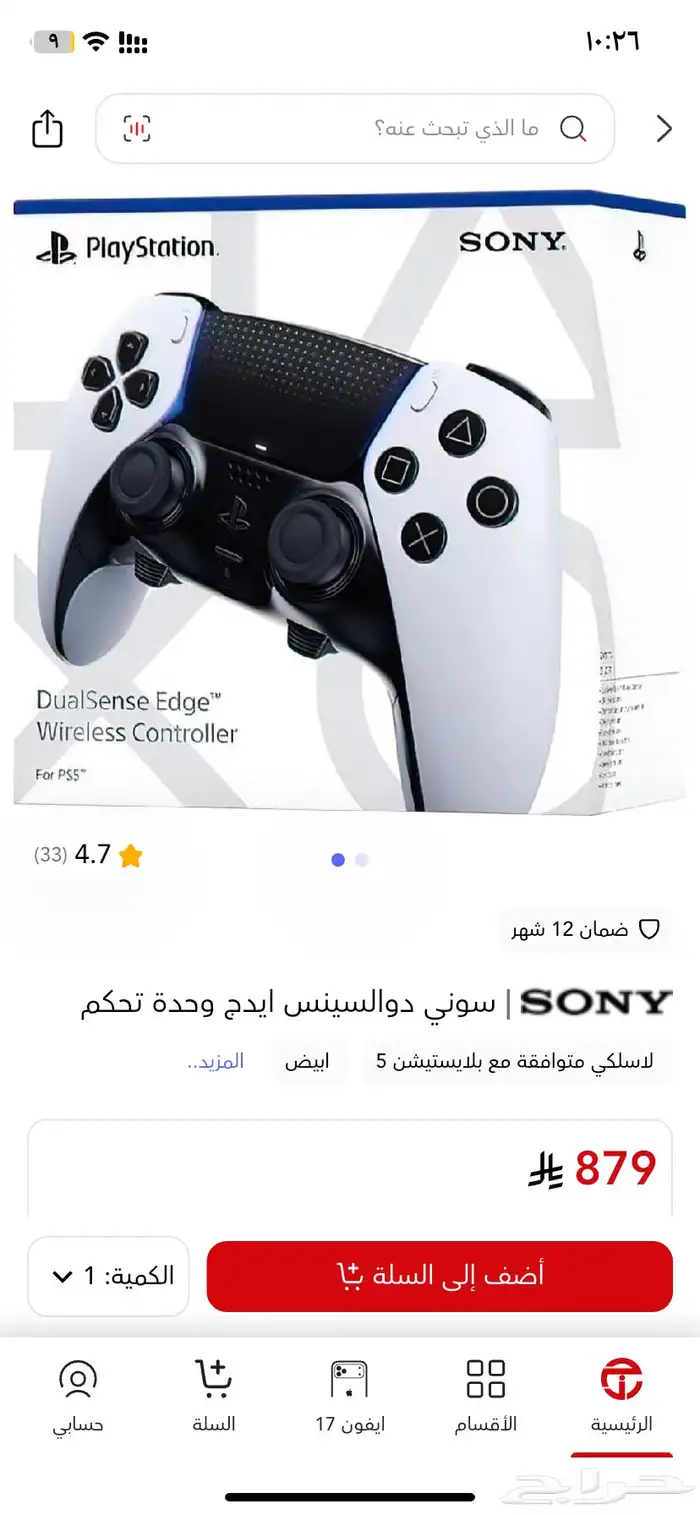Select the ابيض color chip
Image resolution: width=700 pixels, height=1515 pixels.
click(x=302, y=1061)
